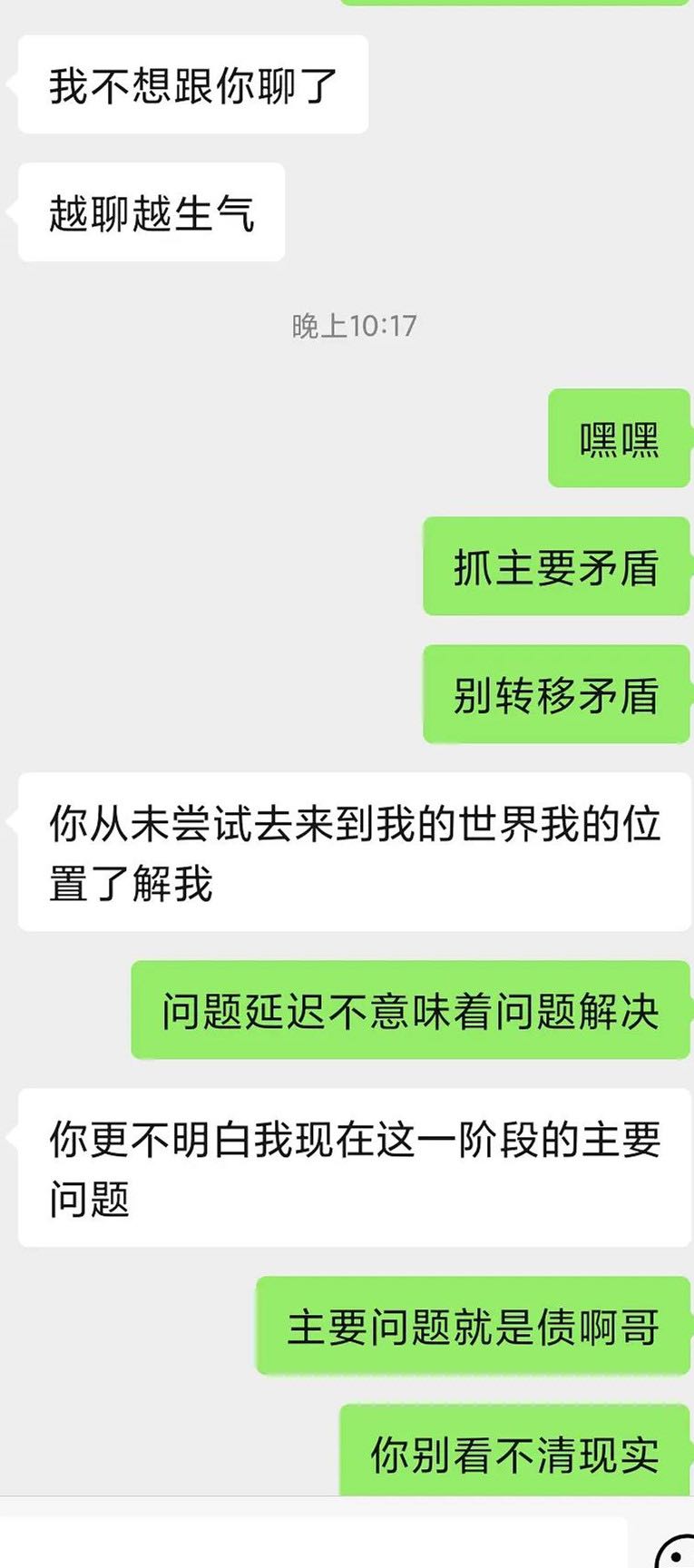Tap the message input field
Image resolution: width=694 pixels, height=1568 pixels.
[x=313, y=1543]
